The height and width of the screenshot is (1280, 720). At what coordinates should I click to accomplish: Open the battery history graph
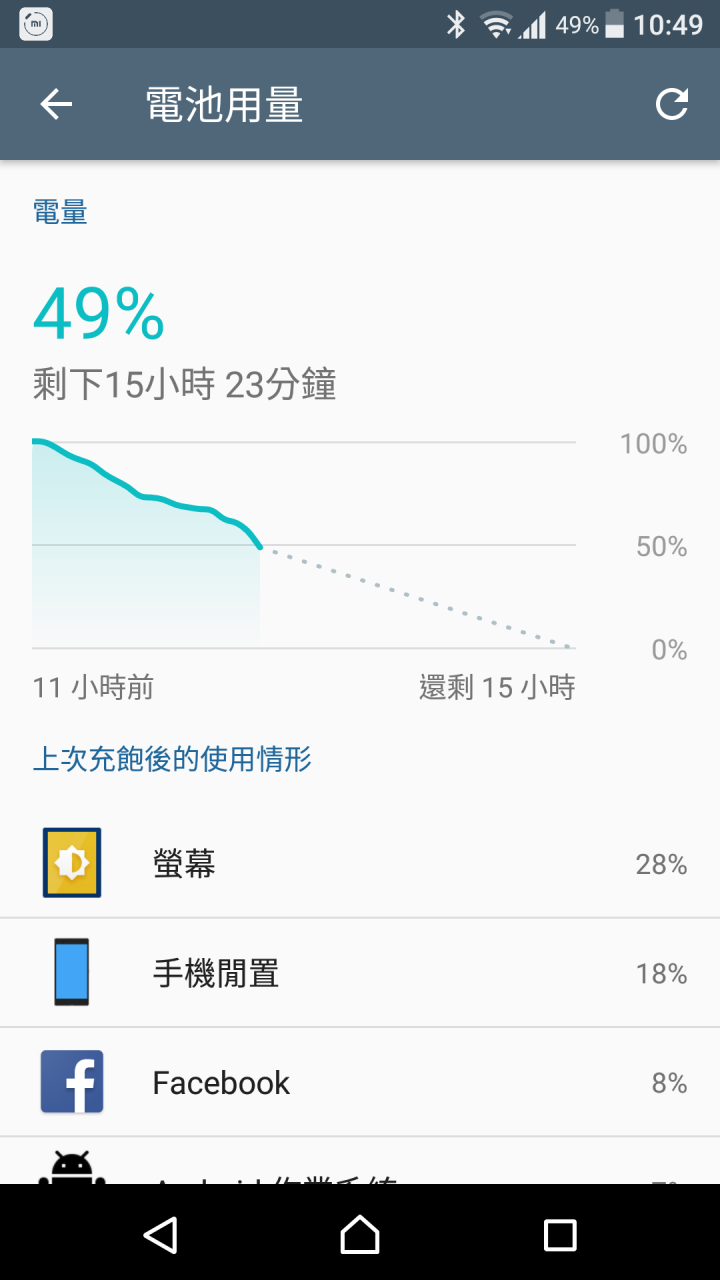(x=360, y=566)
